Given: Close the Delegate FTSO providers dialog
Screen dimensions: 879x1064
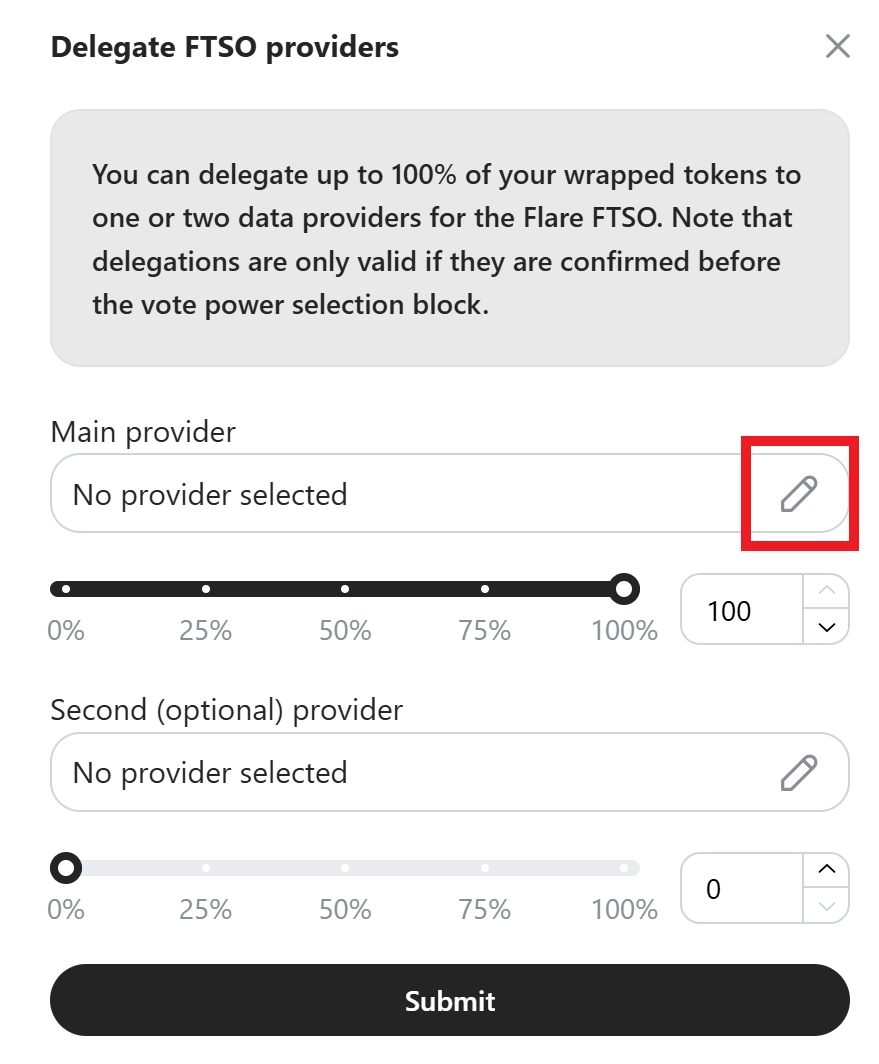Looking at the screenshot, I should pyautogui.click(x=837, y=46).
